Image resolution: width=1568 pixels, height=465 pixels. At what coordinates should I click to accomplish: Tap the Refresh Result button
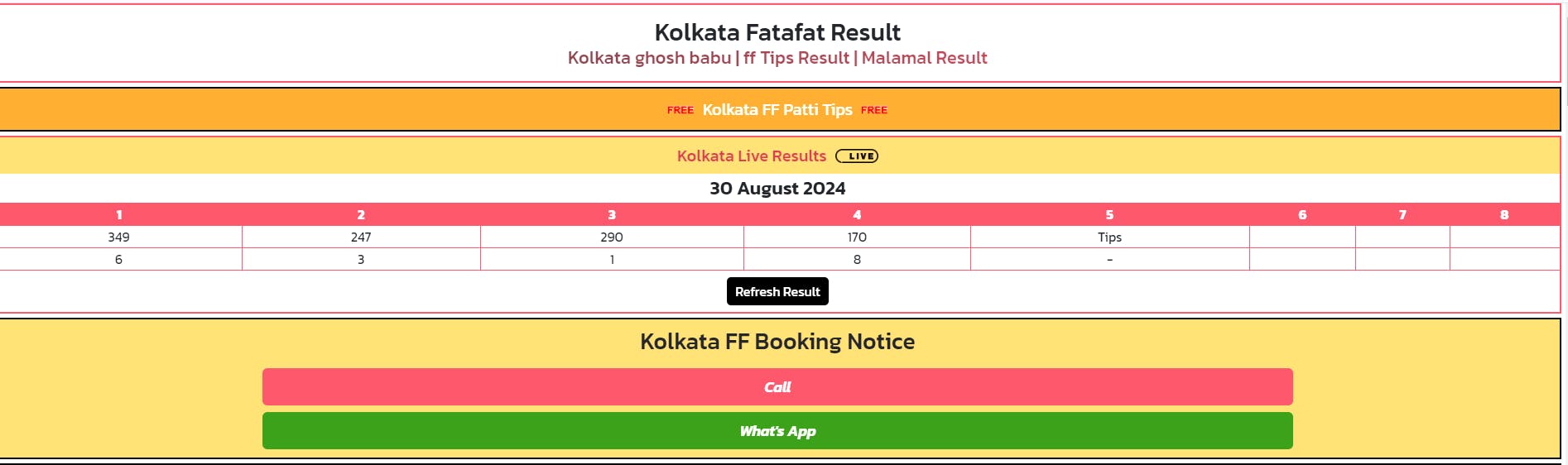pos(777,291)
